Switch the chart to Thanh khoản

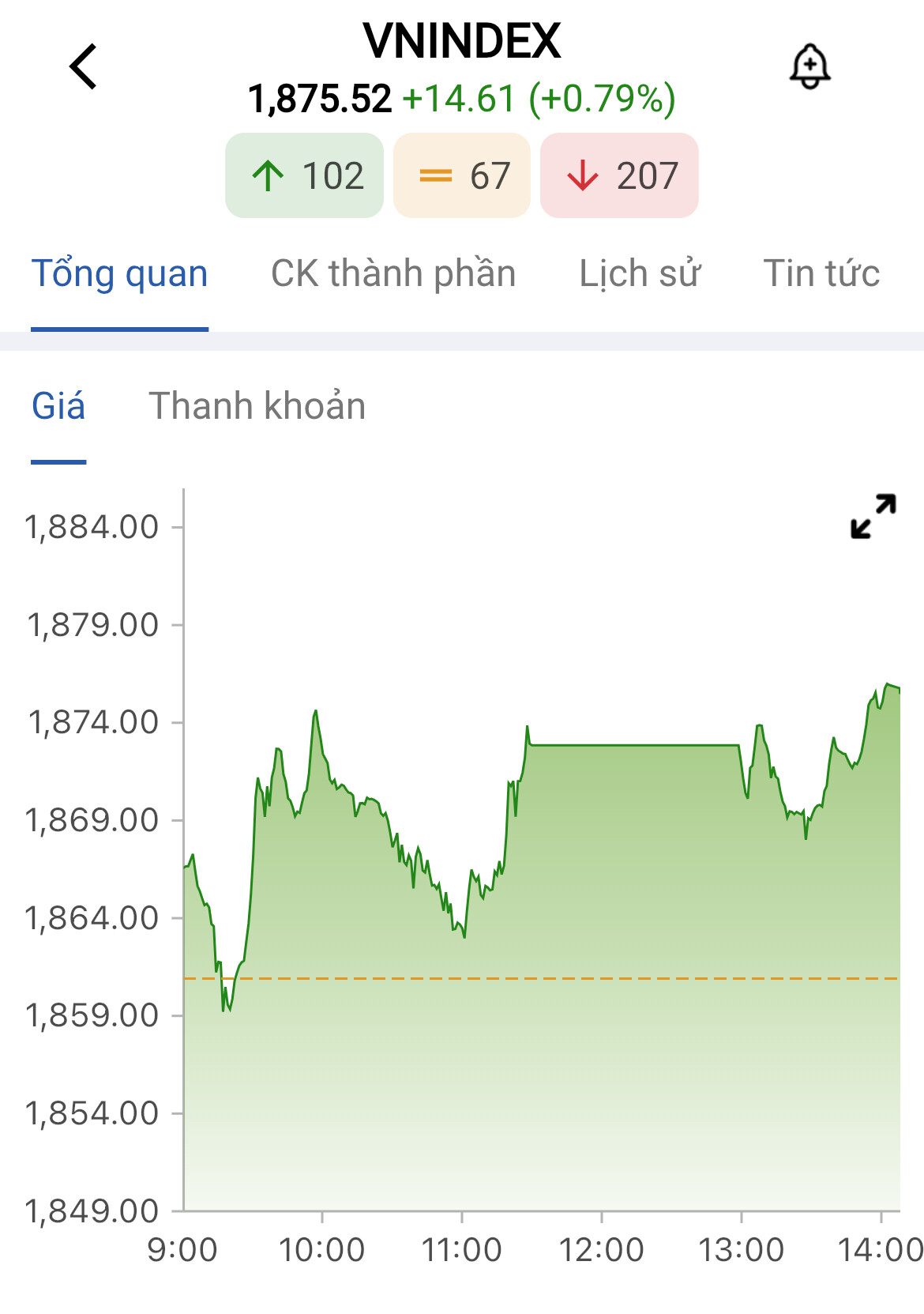tap(257, 406)
